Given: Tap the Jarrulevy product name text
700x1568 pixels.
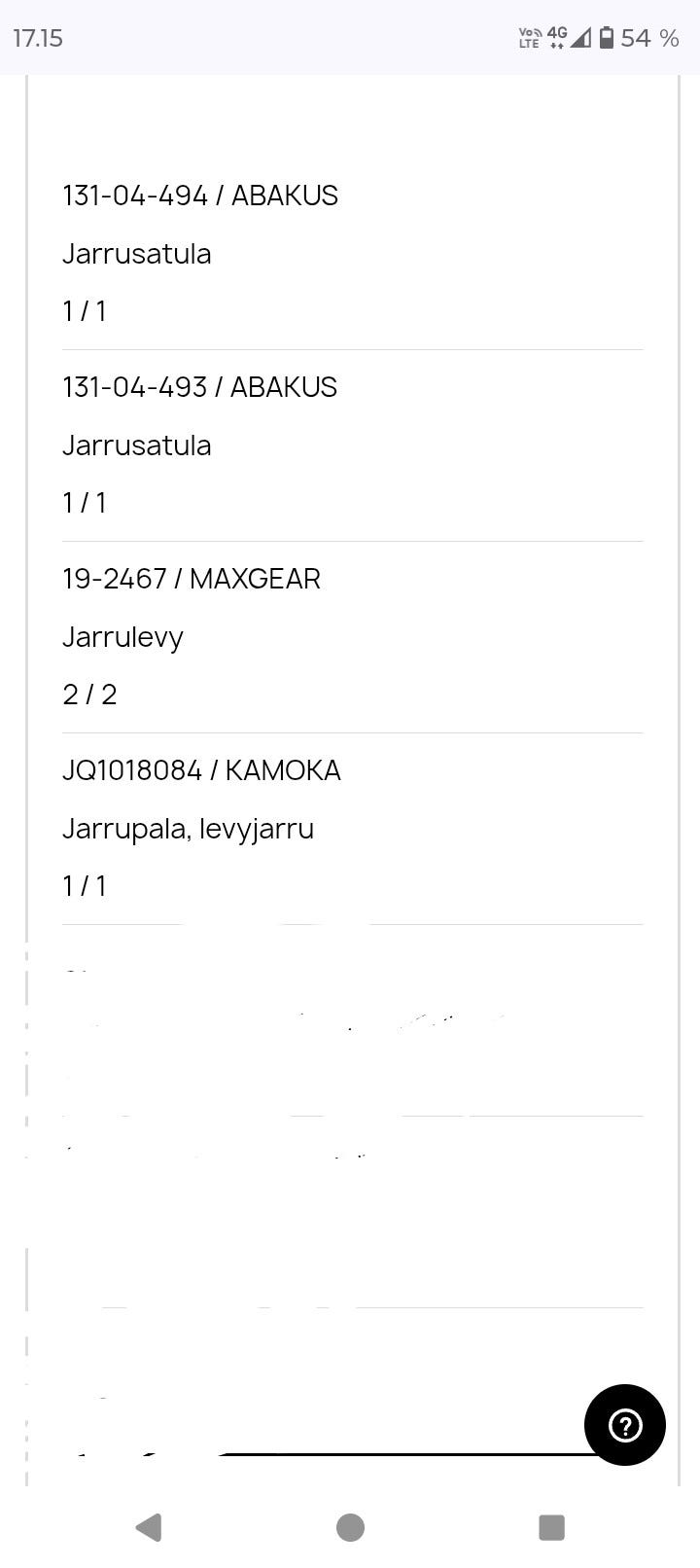Looking at the screenshot, I should coord(122,636).
